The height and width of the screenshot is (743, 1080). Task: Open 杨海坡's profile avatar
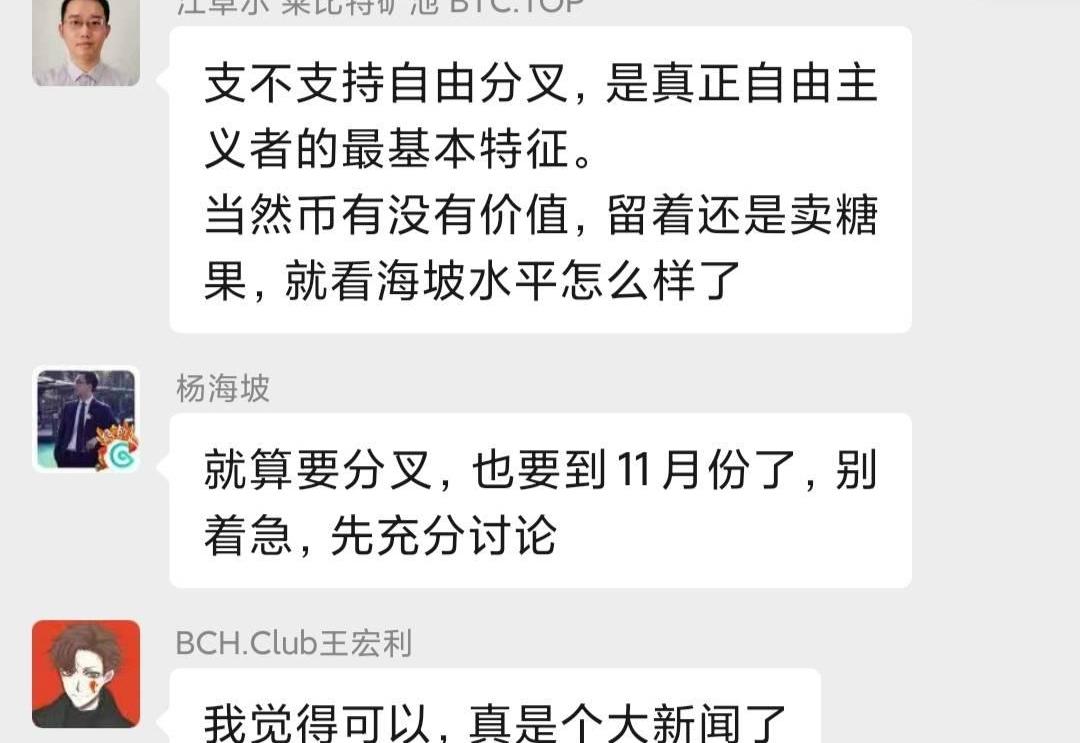86,419
